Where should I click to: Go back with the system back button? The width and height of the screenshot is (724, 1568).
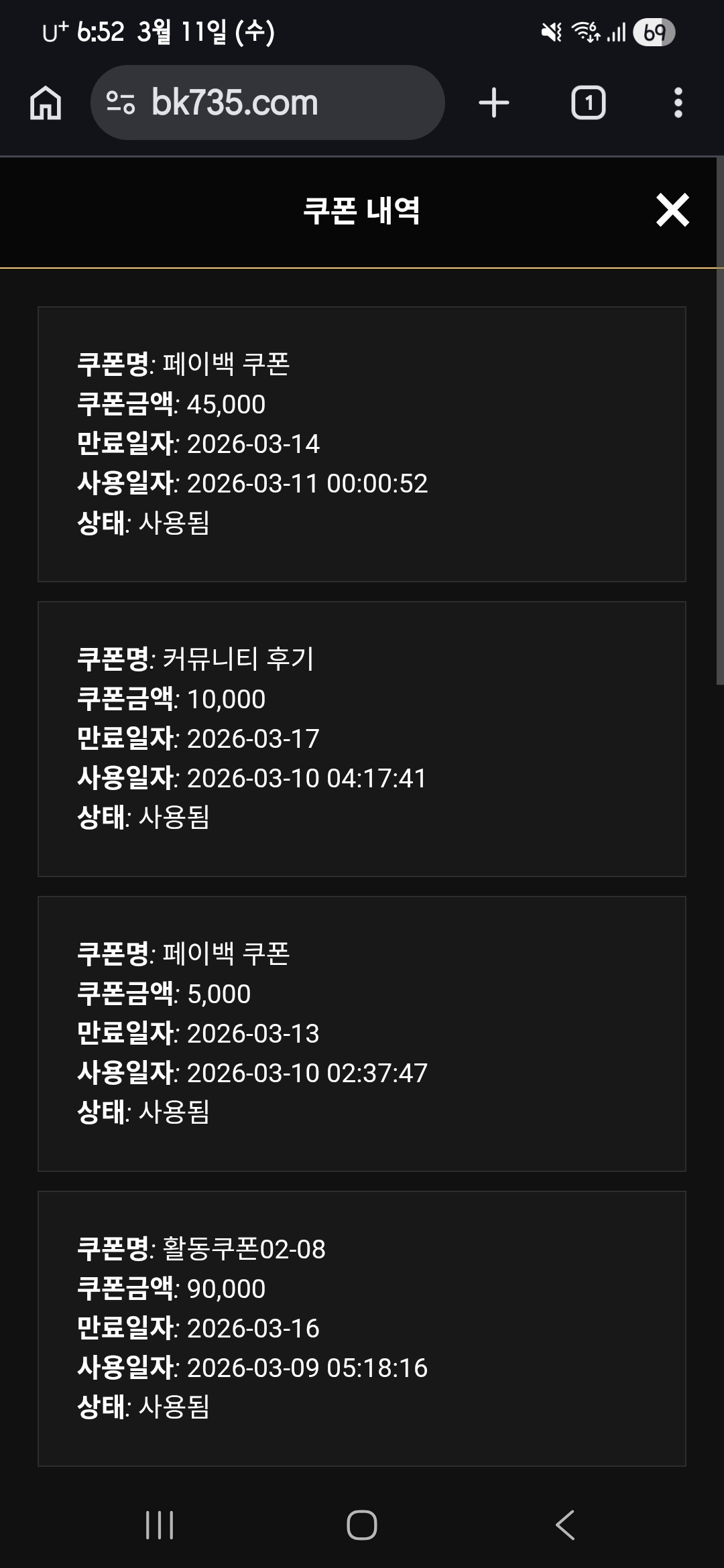click(565, 1525)
